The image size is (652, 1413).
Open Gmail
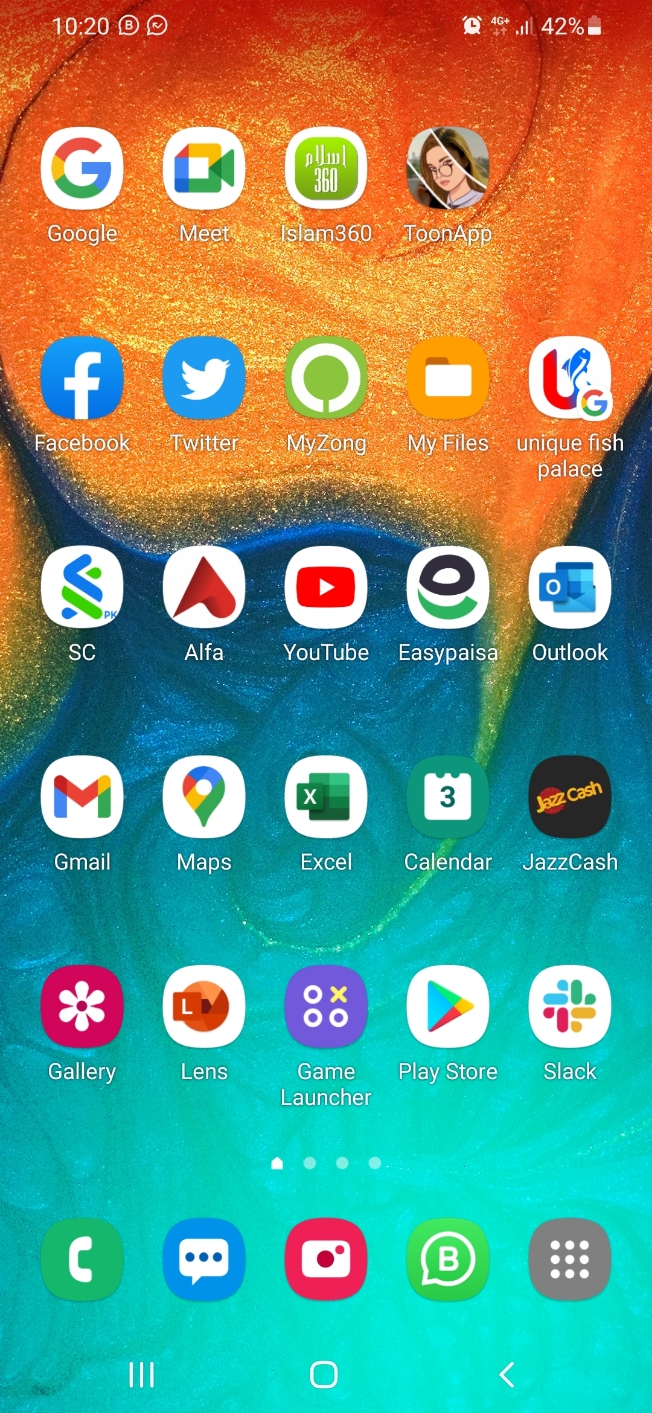pos(82,797)
